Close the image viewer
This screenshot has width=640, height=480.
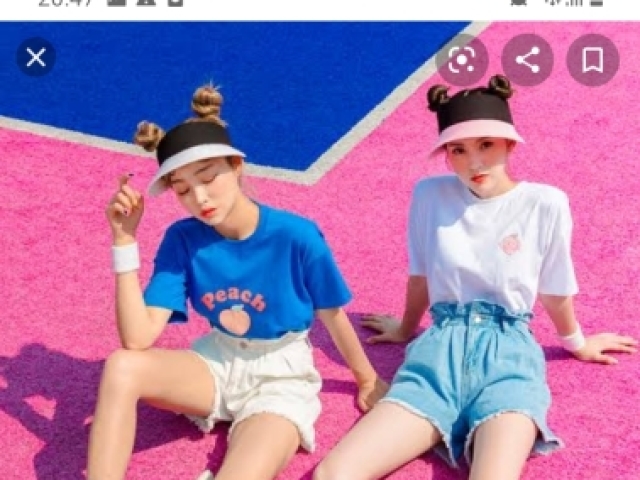point(36,58)
